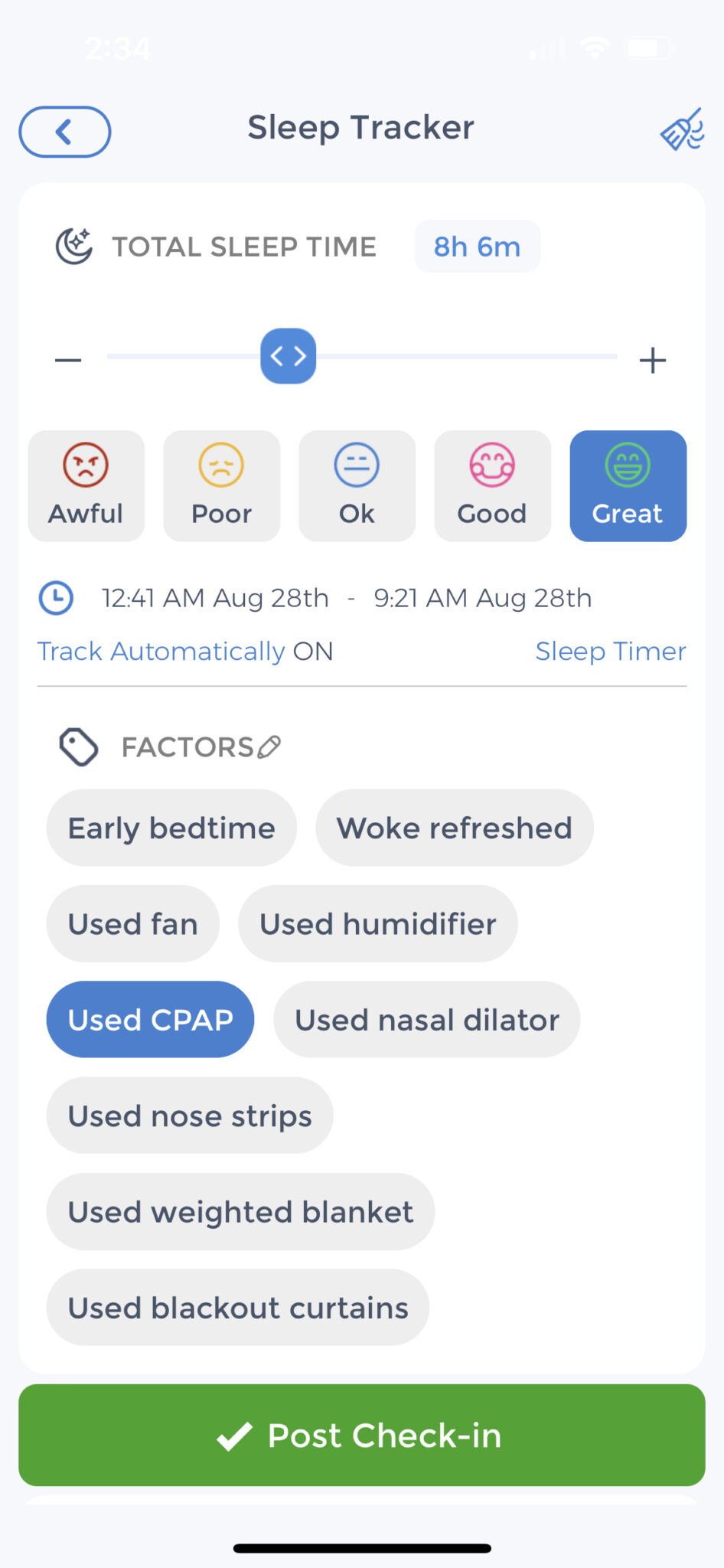Tap the crescent moon sleep time icon

[x=73, y=245]
